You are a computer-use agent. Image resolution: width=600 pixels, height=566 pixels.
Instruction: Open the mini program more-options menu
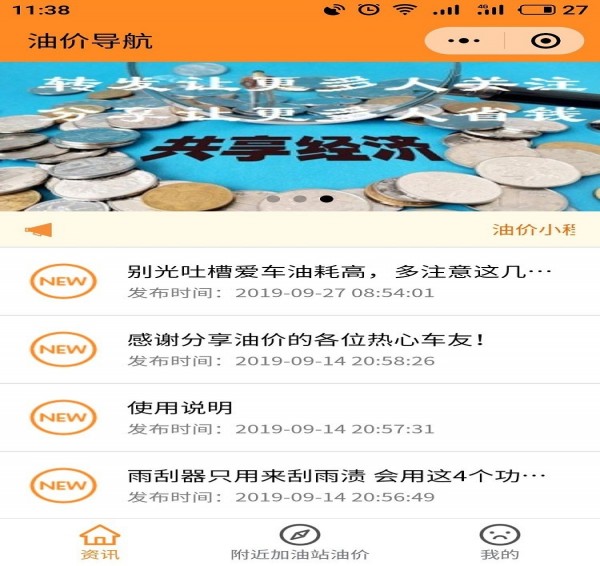[x=464, y=41]
